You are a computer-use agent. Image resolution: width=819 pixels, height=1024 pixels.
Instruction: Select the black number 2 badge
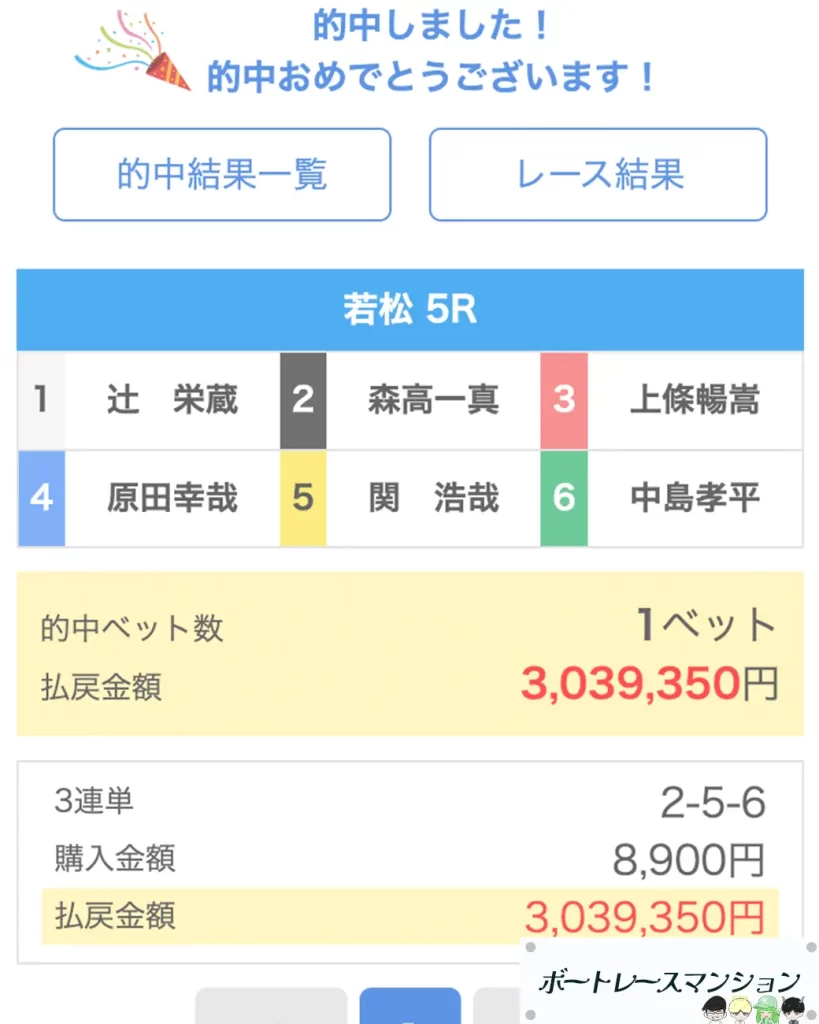click(303, 400)
